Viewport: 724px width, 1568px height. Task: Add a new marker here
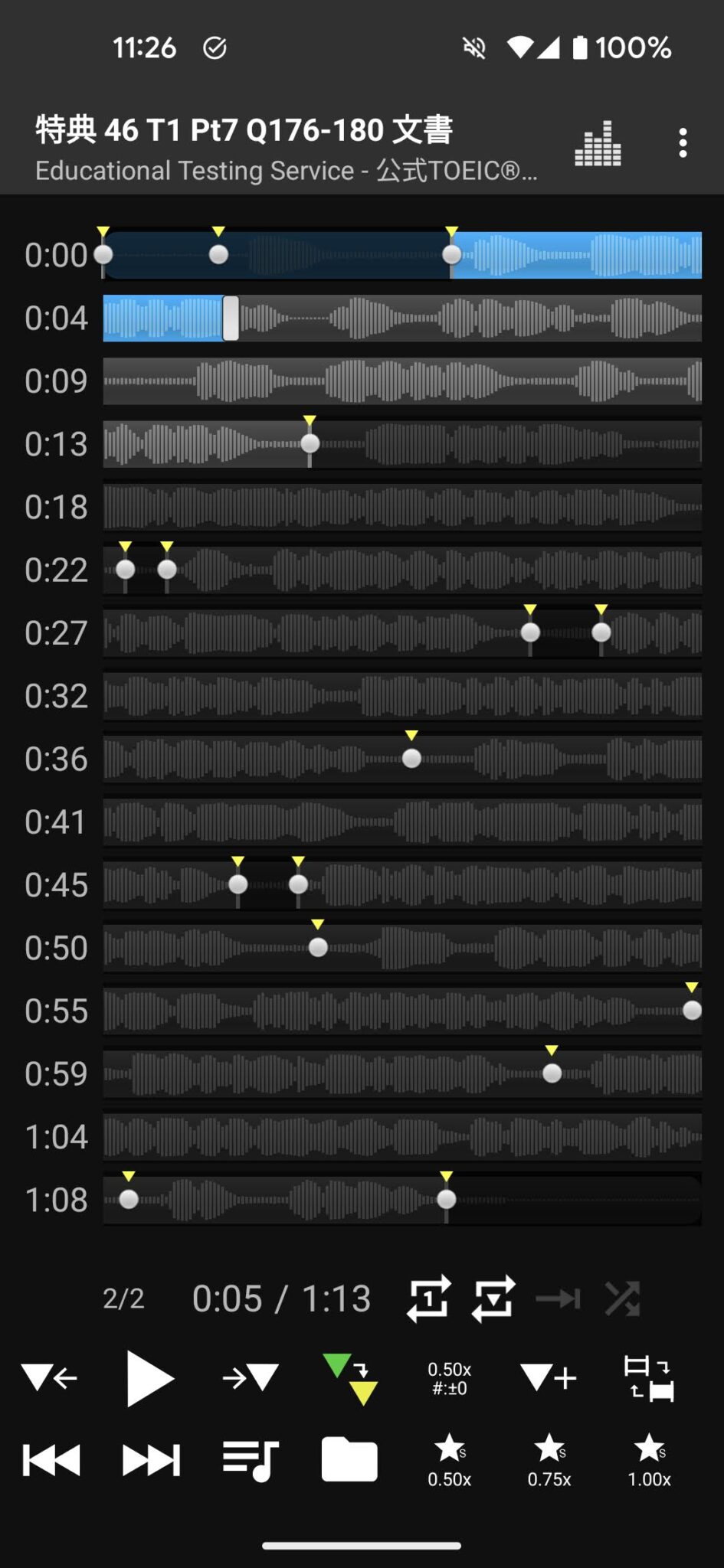coord(549,1378)
